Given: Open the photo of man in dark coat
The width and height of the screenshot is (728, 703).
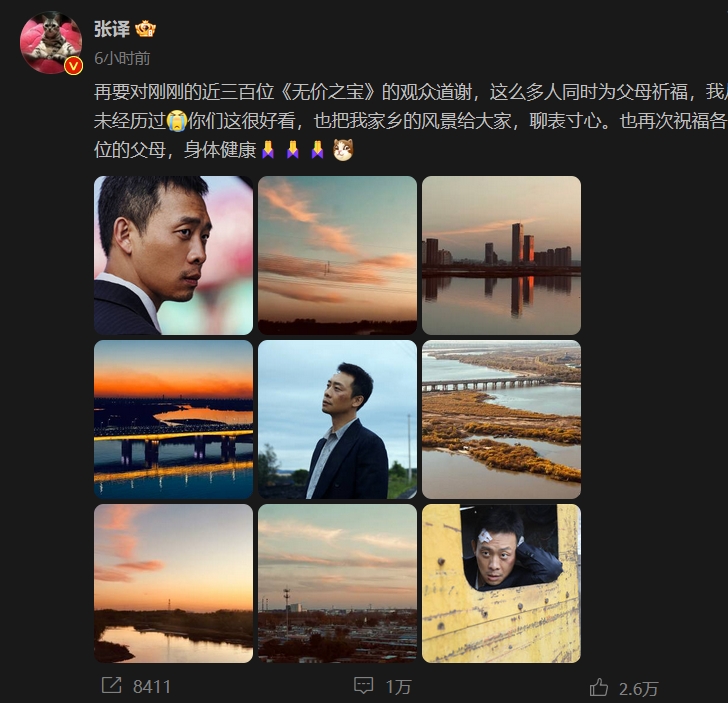Looking at the screenshot, I should (337, 419).
